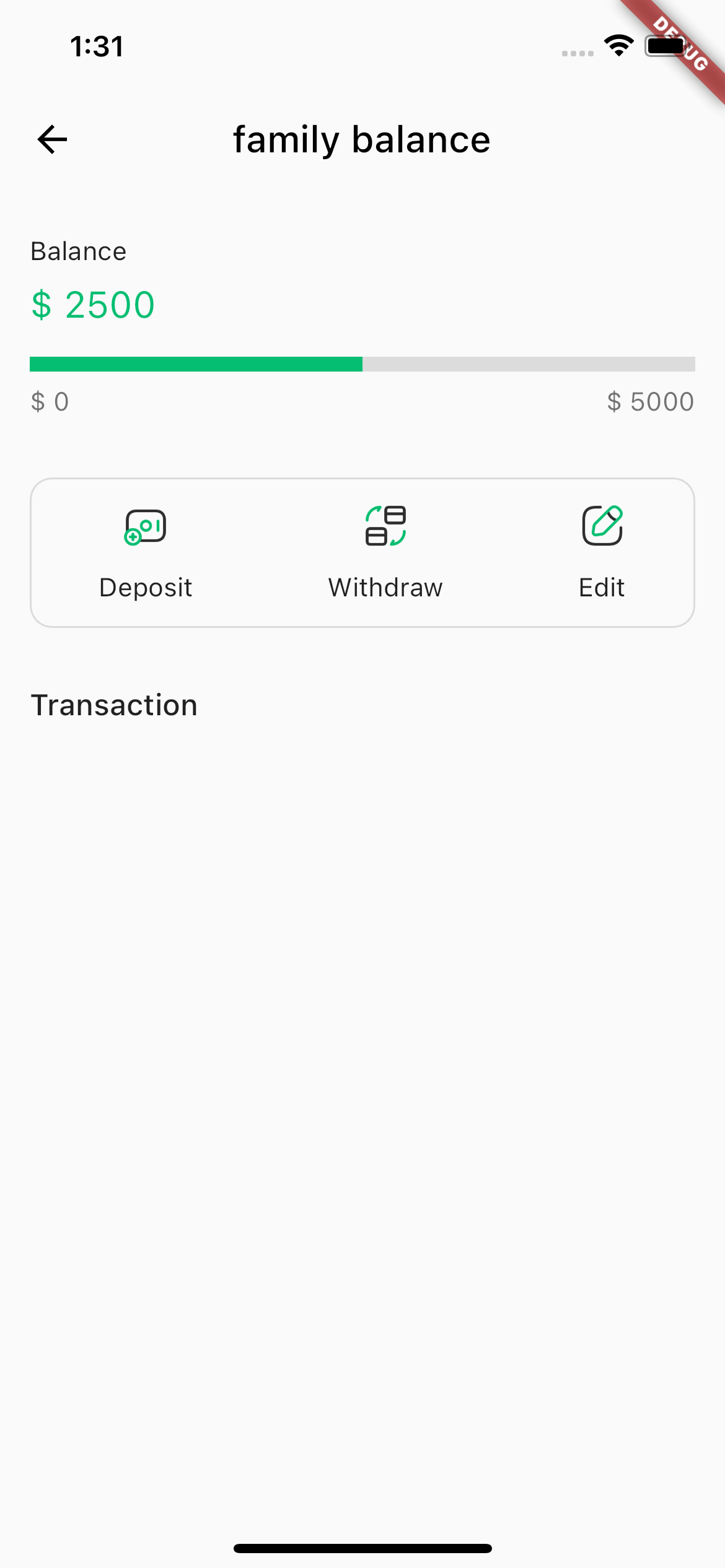This screenshot has height=1568, width=725.
Task: Go back from family balance
Action: 52,139
